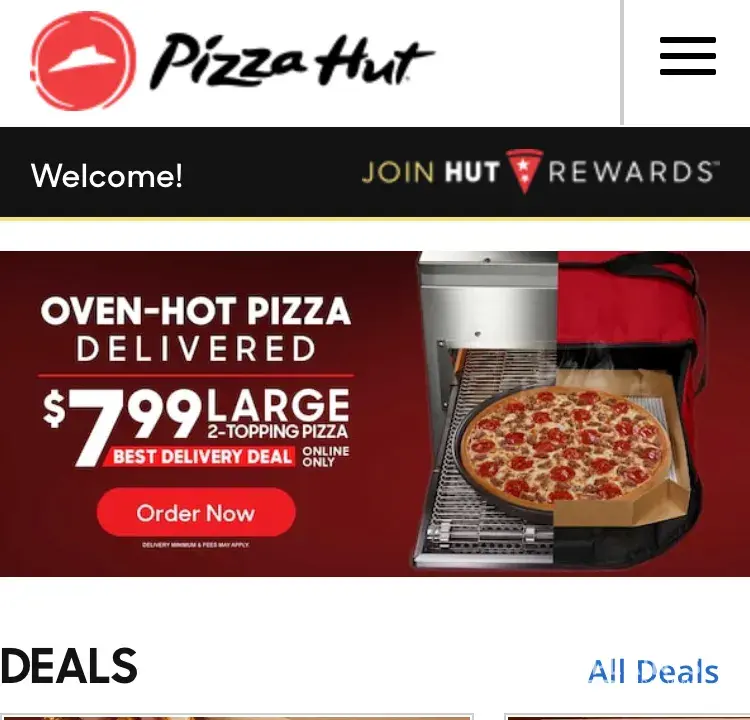Go to Pizza Hut home via logo

[x=232, y=60]
